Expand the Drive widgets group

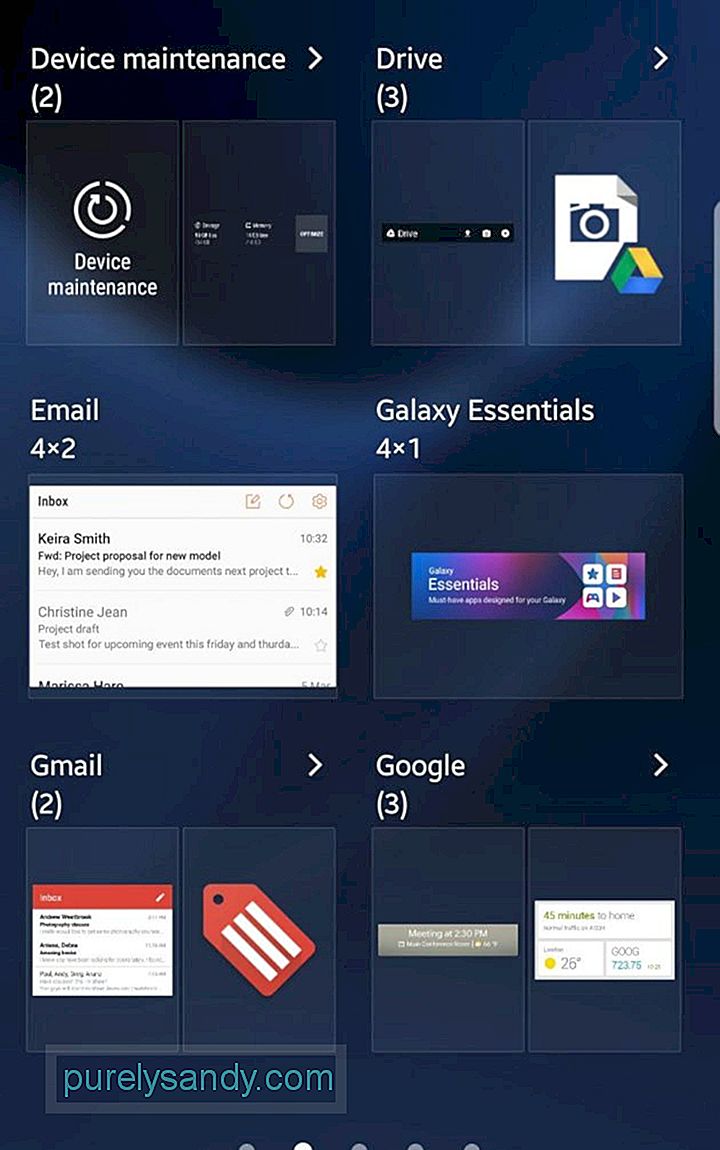660,59
